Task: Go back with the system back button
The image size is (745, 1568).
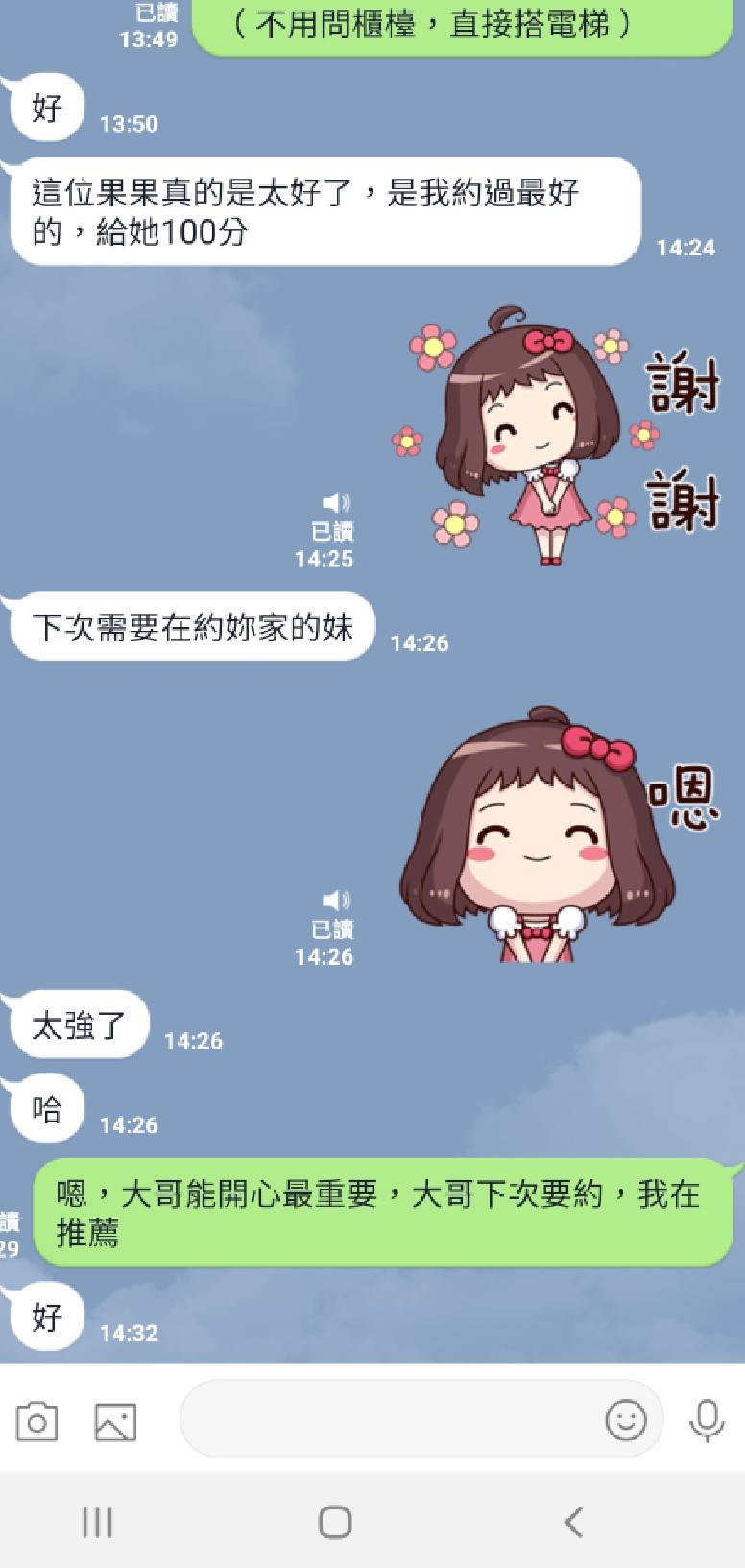Action: coord(573,1522)
